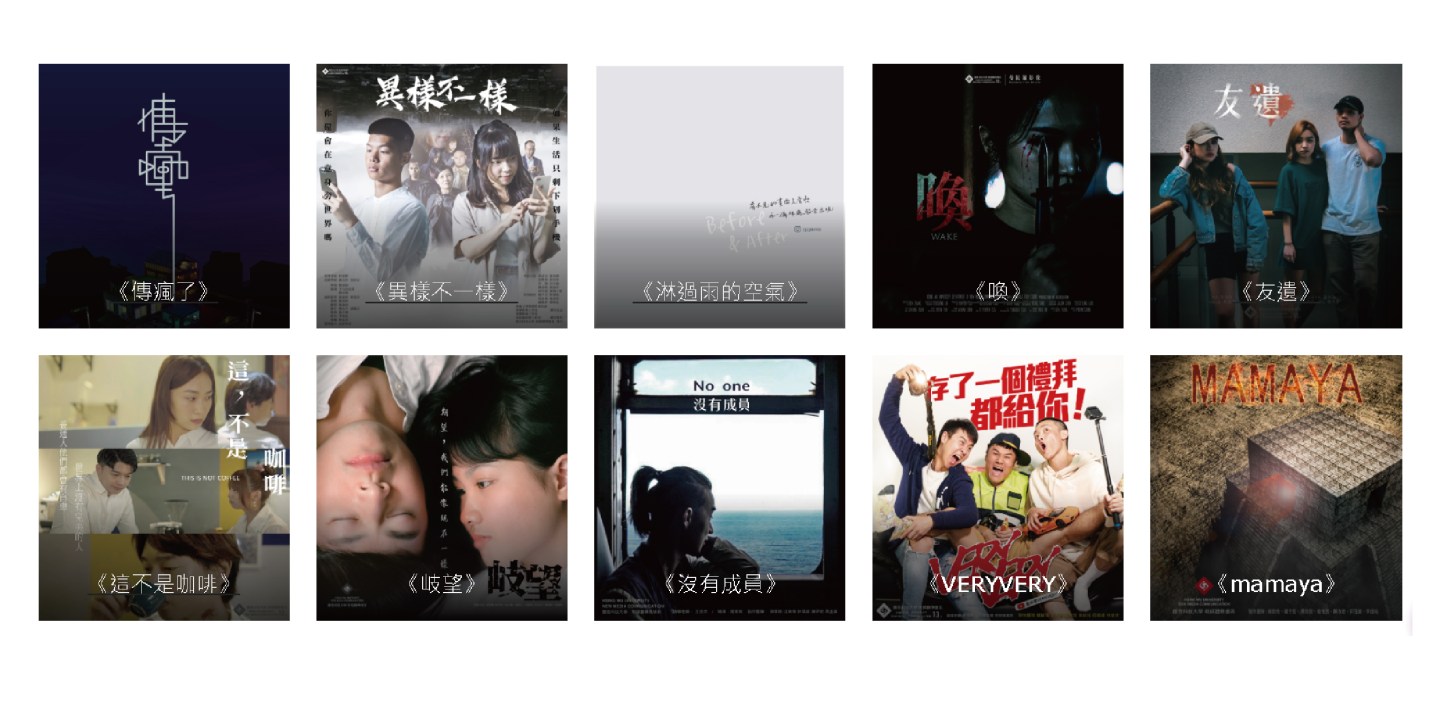The width and height of the screenshot is (1440, 716).
Task: View the 《岐望》 film tile
Action: point(441,488)
